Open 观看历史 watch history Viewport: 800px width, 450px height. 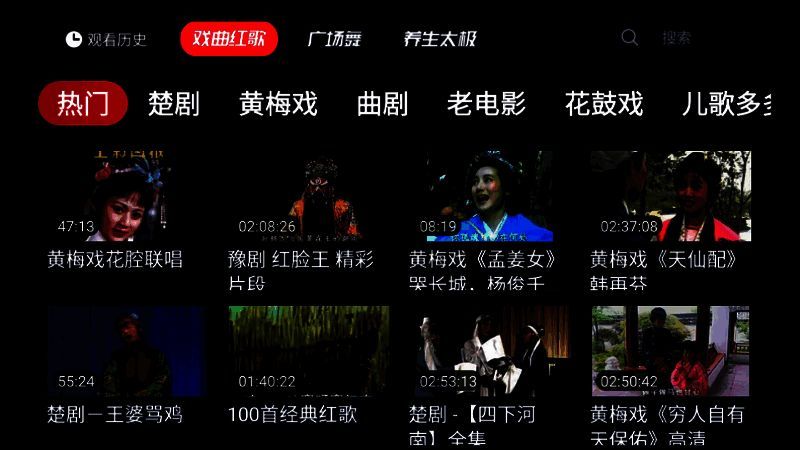pos(106,39)
